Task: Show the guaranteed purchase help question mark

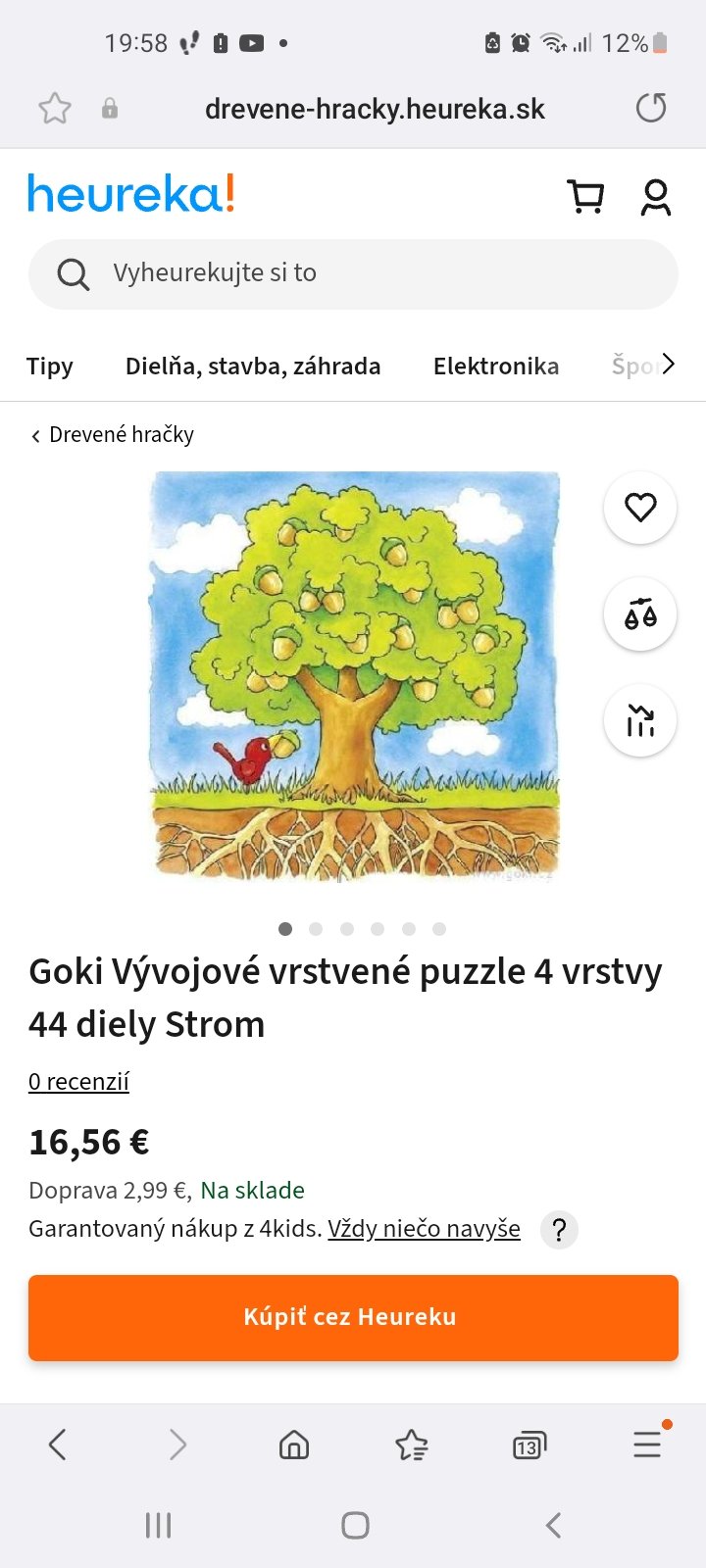Action: (559, 1230)
